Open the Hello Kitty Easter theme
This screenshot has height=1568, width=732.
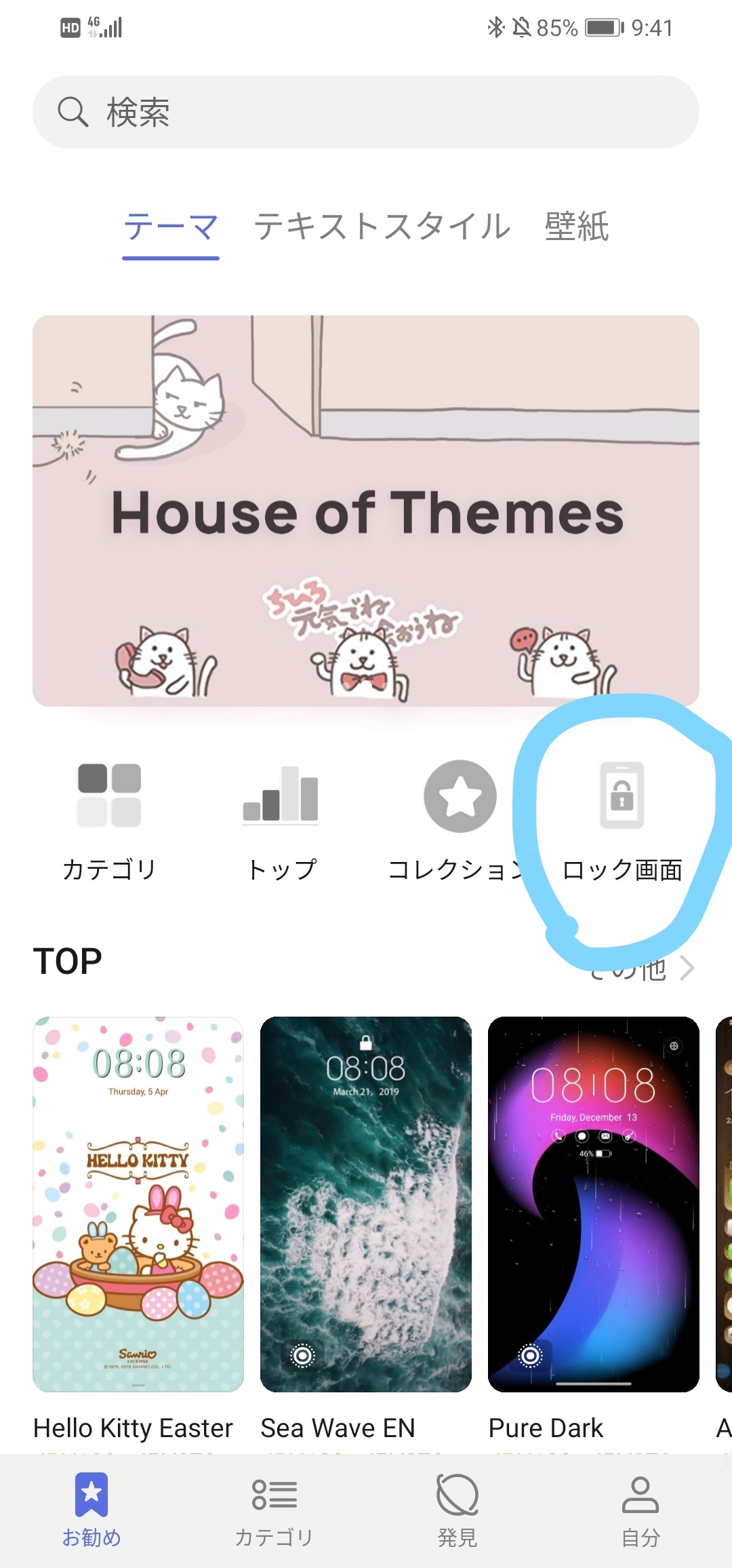click(138, 1204)
